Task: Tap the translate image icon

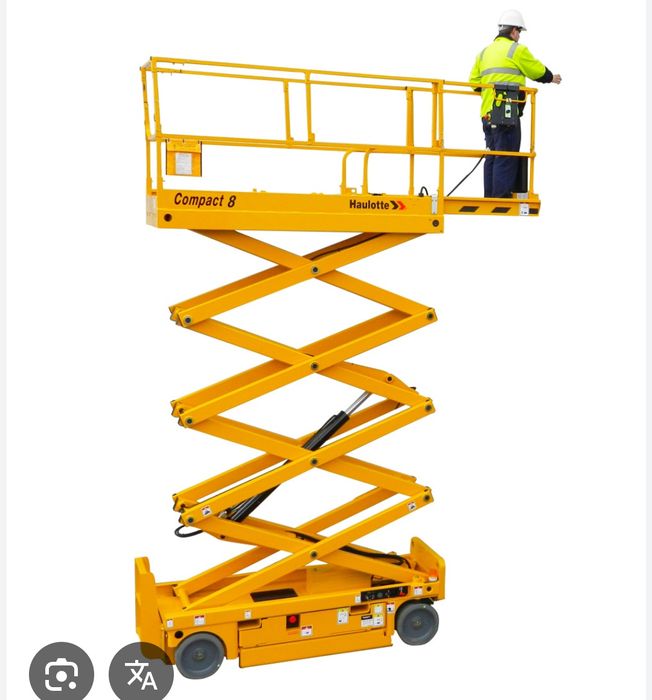Action: pos(141,674)
